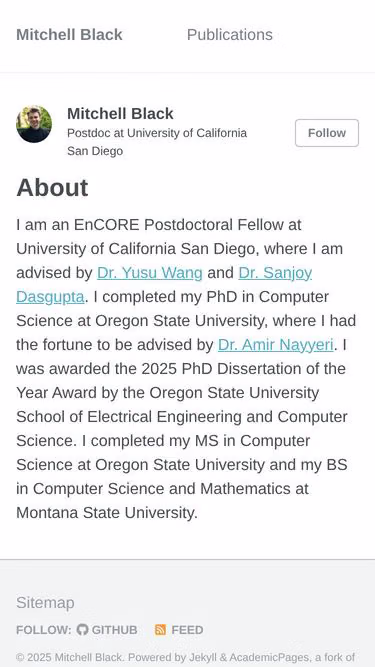Open Dr. Yusu Wang's link
The height and width of the screenshot is (667, 375).
coord(150,273)
